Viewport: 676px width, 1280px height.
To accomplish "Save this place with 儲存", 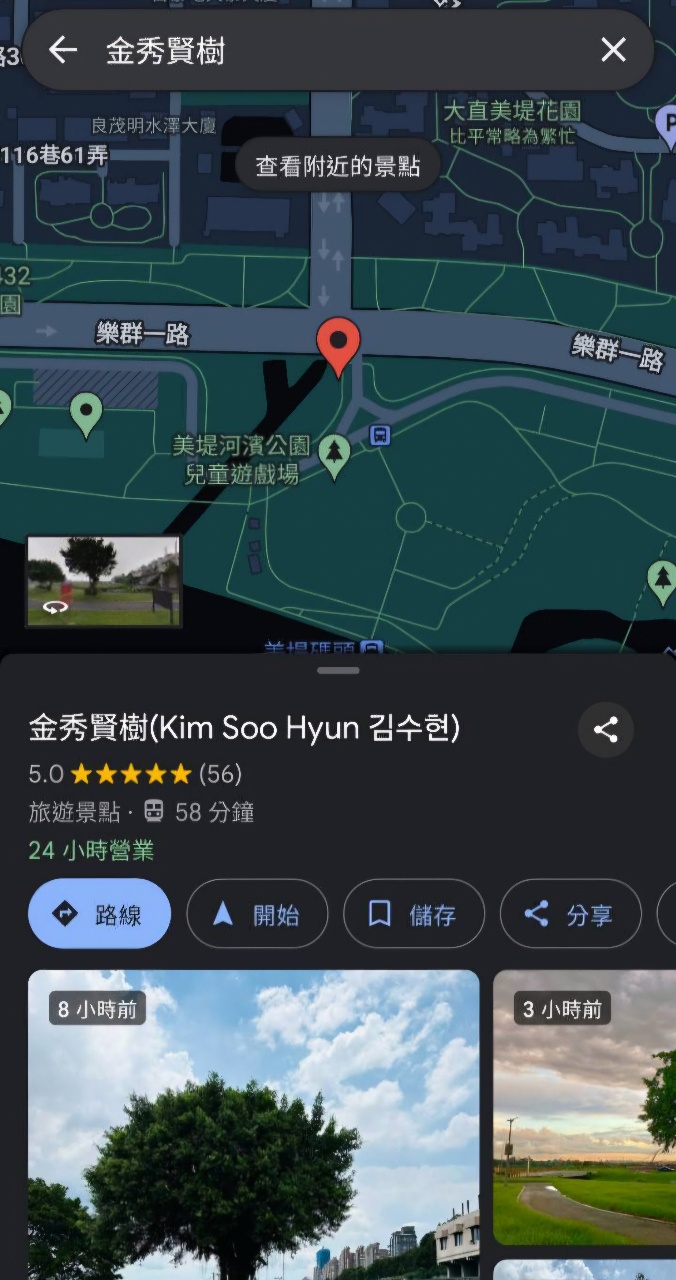I will [414, 913].
